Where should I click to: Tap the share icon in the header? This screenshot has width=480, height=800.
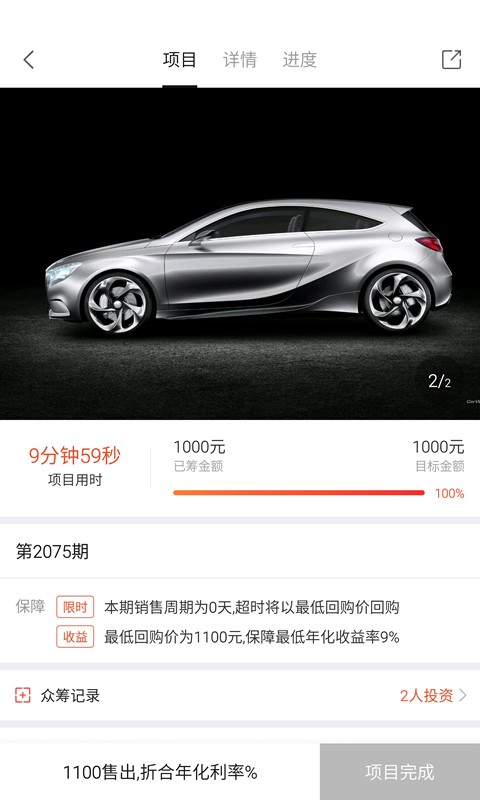[x=451, y=60]
